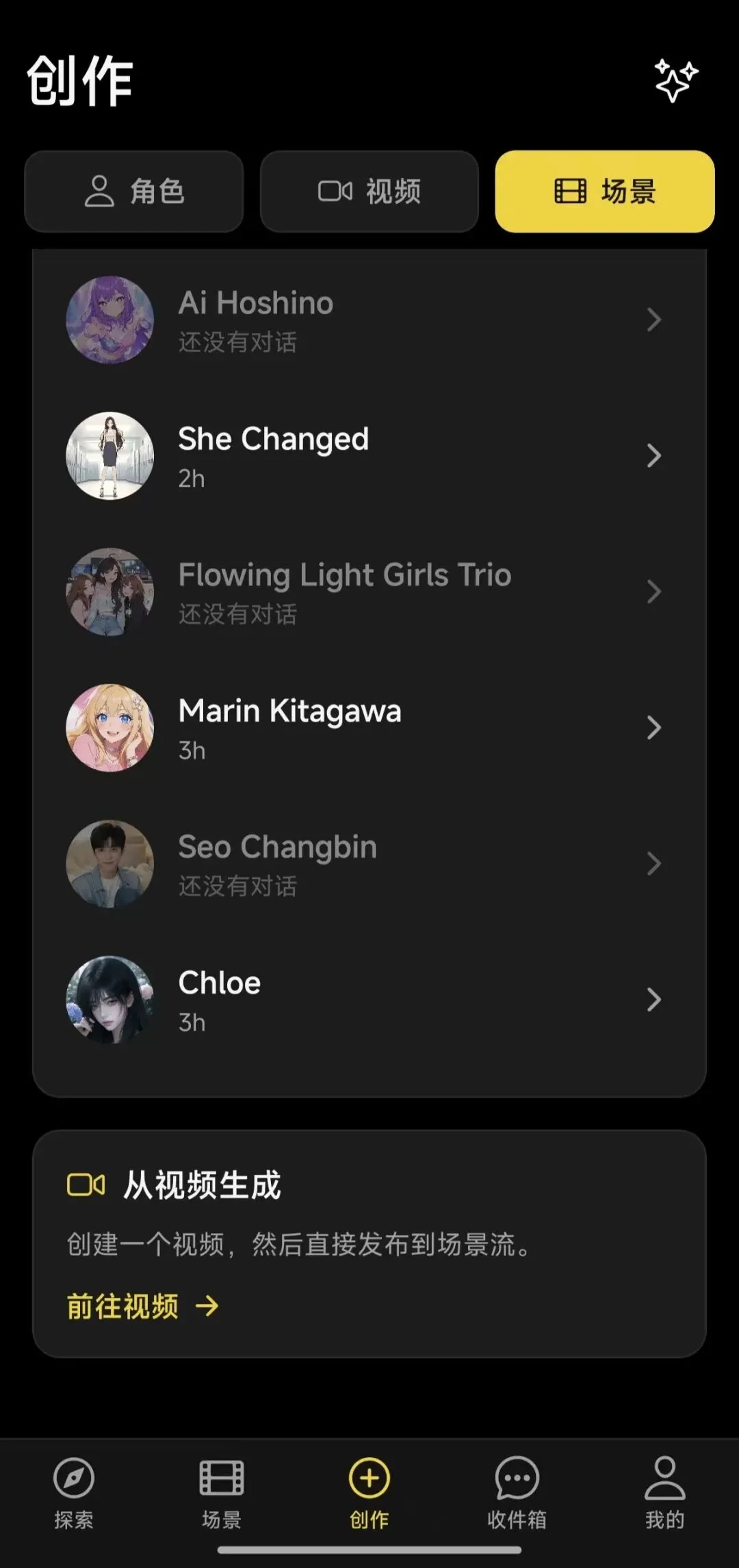
Task: Open the She Changed scene
Action: click(x=369, y=455)
